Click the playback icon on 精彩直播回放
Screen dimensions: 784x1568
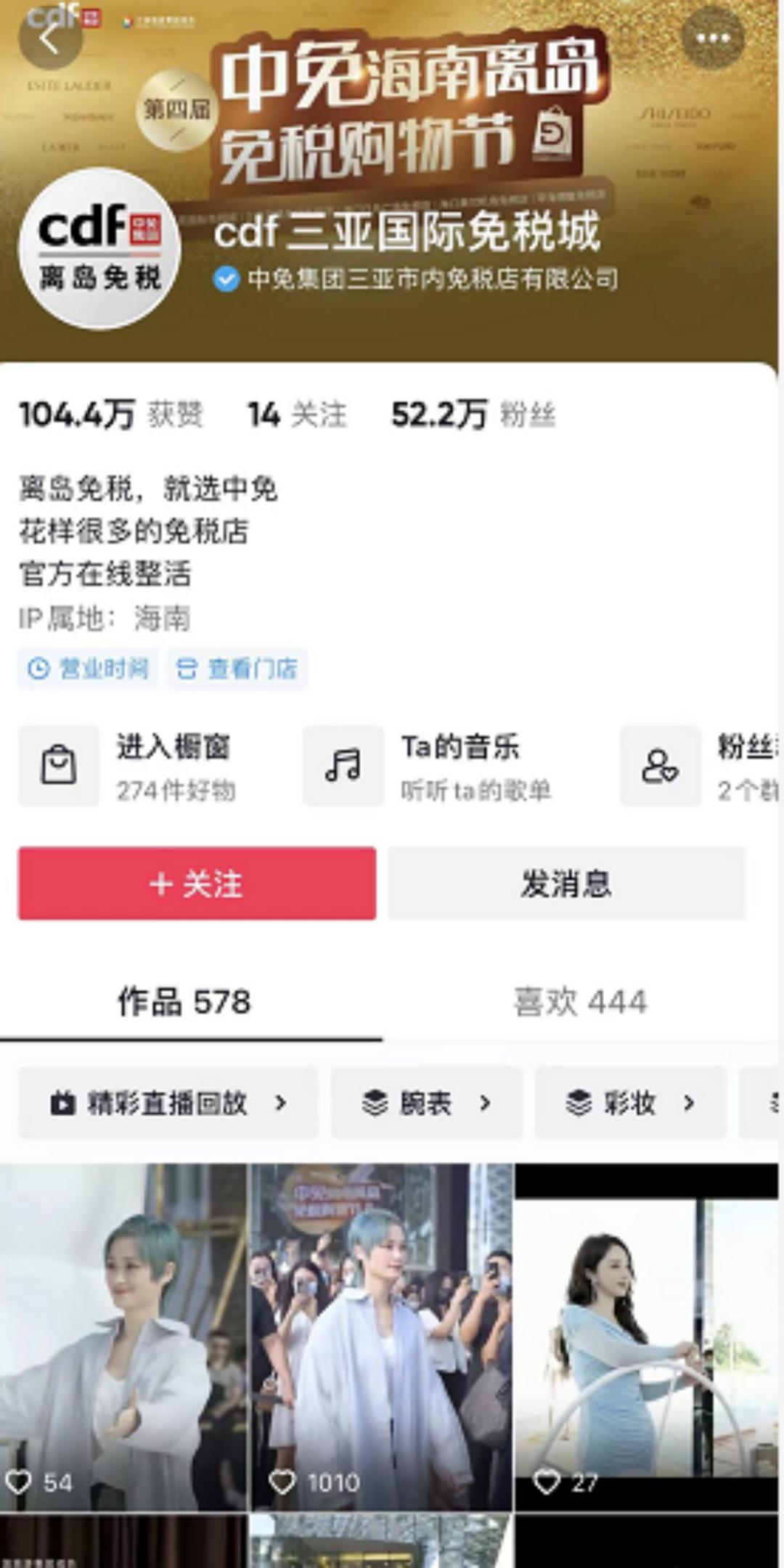[64, 1103]
